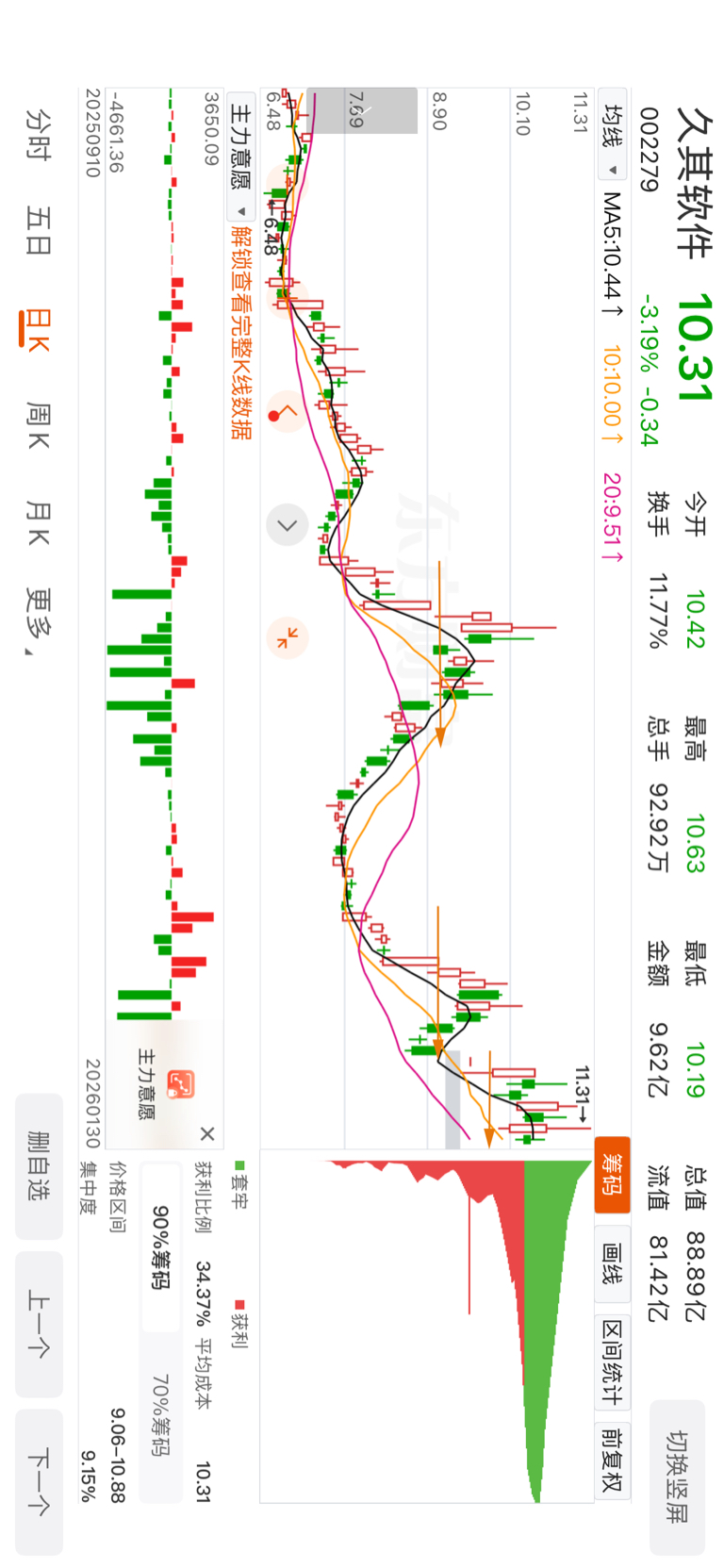Tap the 切换竖屏 button
Viewport: 724px width, 1568px height.
point(677,1477)
